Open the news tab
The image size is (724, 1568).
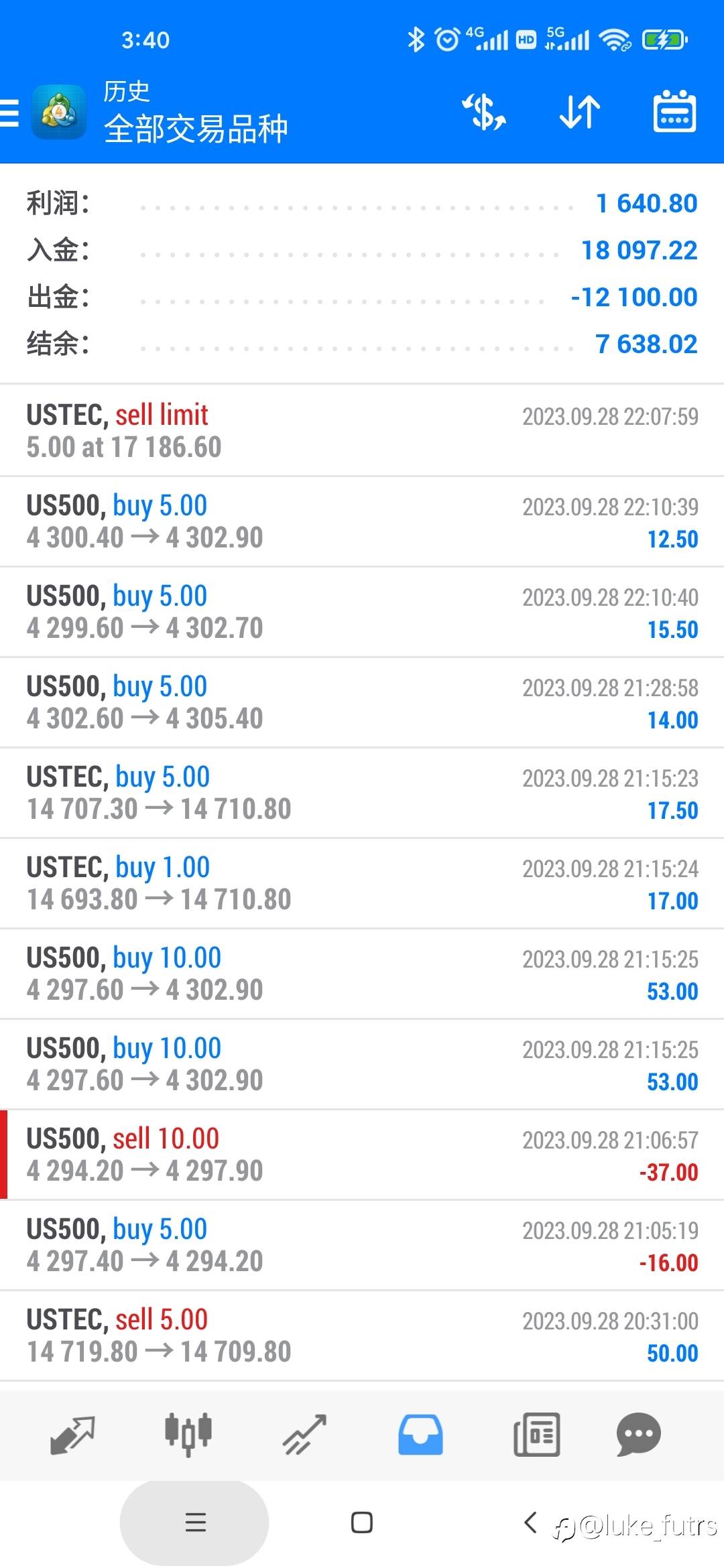coord(536,1435)
